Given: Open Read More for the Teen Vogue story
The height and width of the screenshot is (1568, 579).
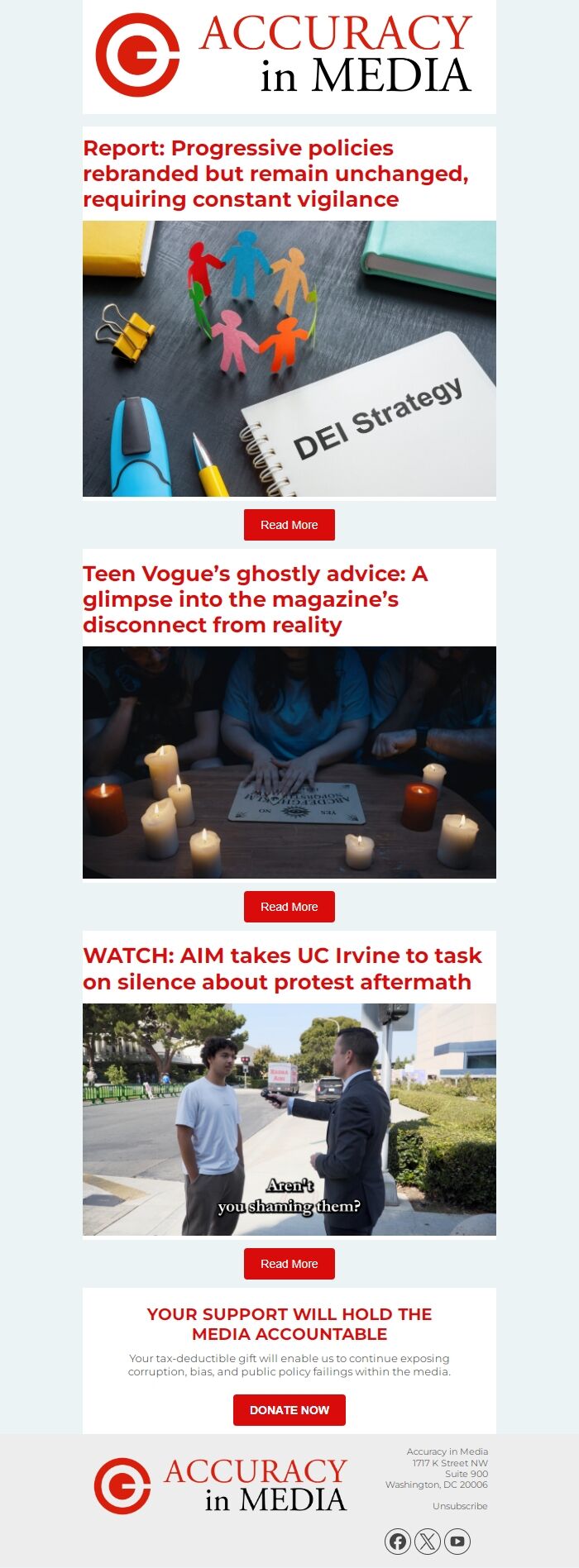Looking at the screenshot, I should coord(289,907).
